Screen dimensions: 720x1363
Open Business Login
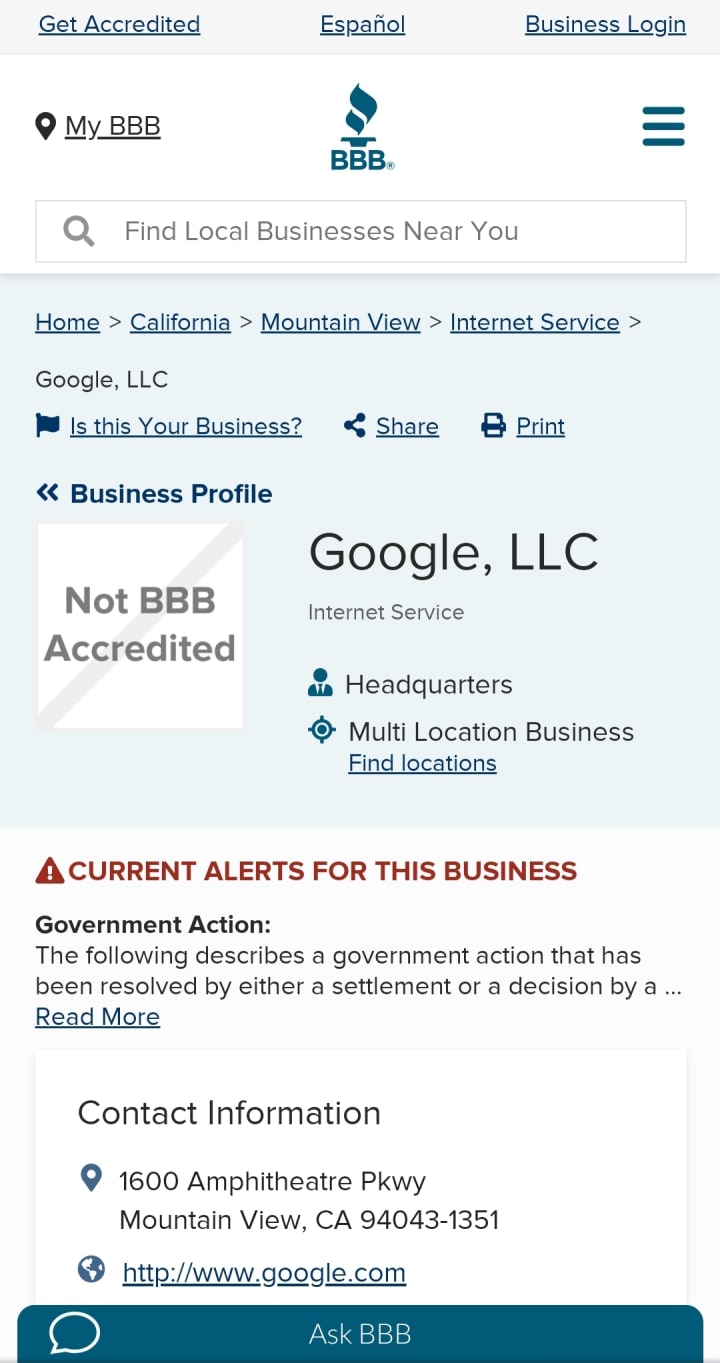coord(605,24)
